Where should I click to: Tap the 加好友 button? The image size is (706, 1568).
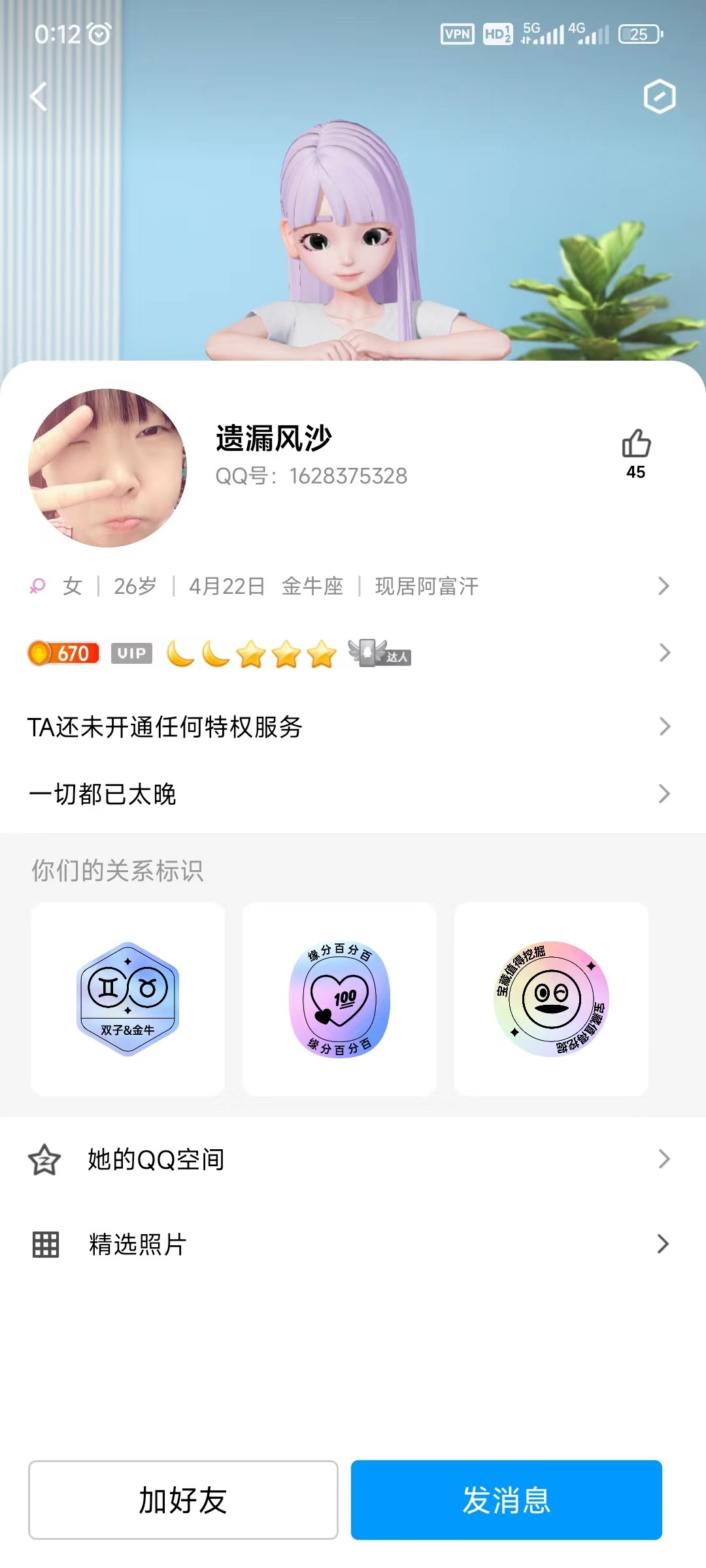click(183, 1500)
